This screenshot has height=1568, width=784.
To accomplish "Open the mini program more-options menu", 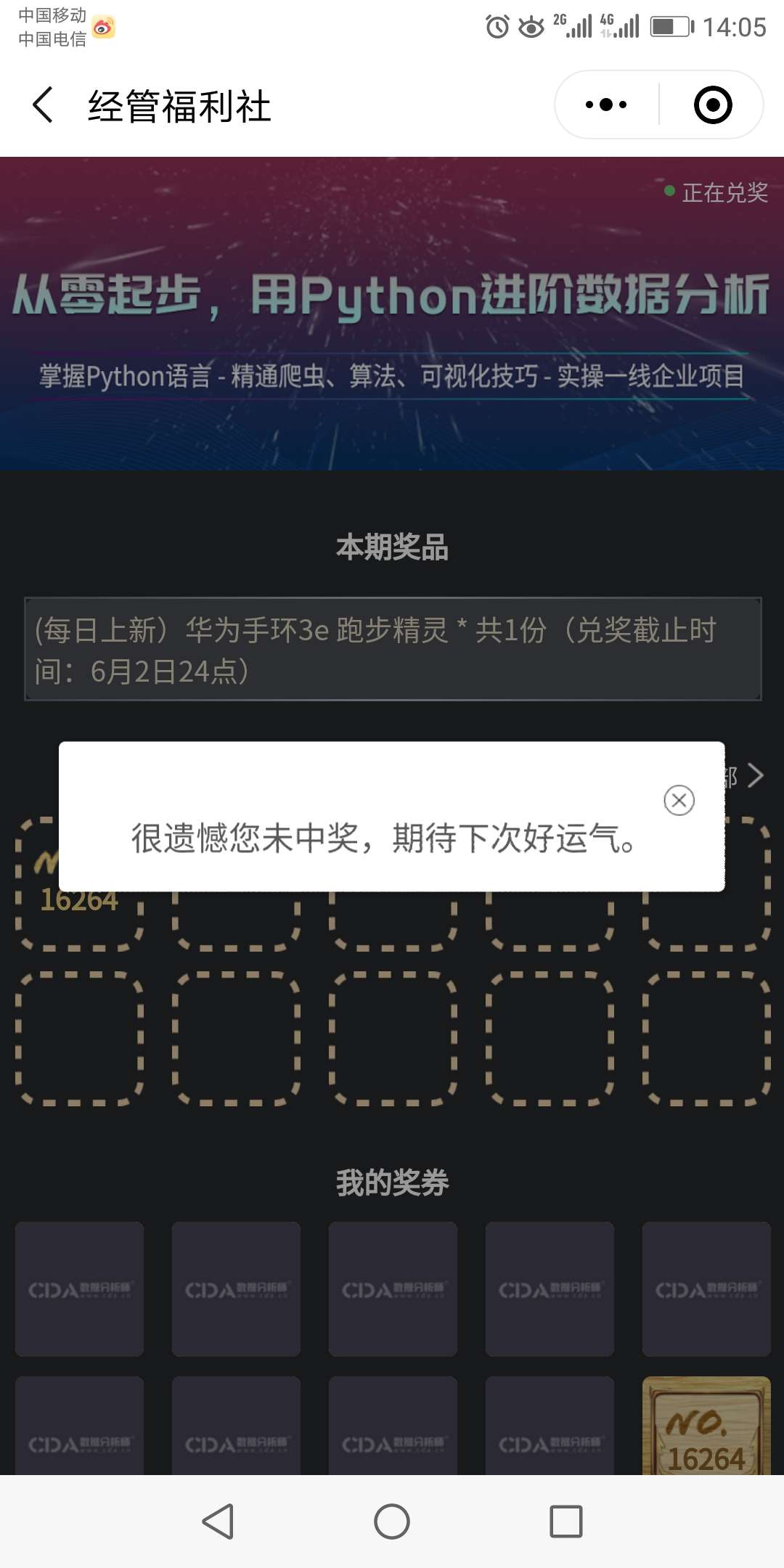I will [606, 105].
